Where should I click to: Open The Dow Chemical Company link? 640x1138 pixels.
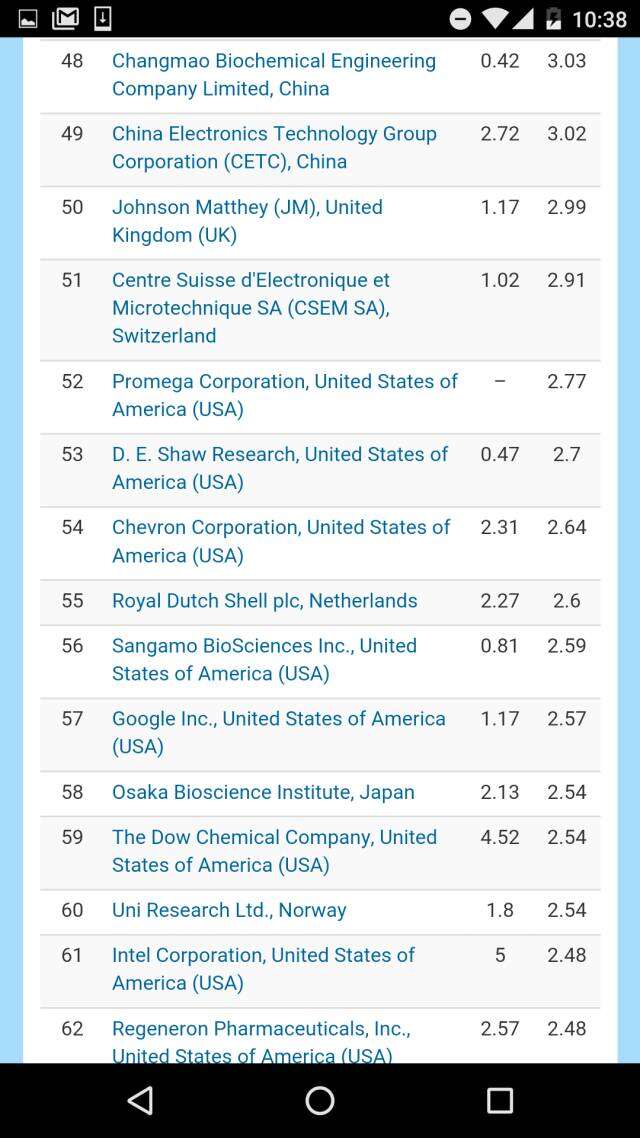click(x=274, y=851)
